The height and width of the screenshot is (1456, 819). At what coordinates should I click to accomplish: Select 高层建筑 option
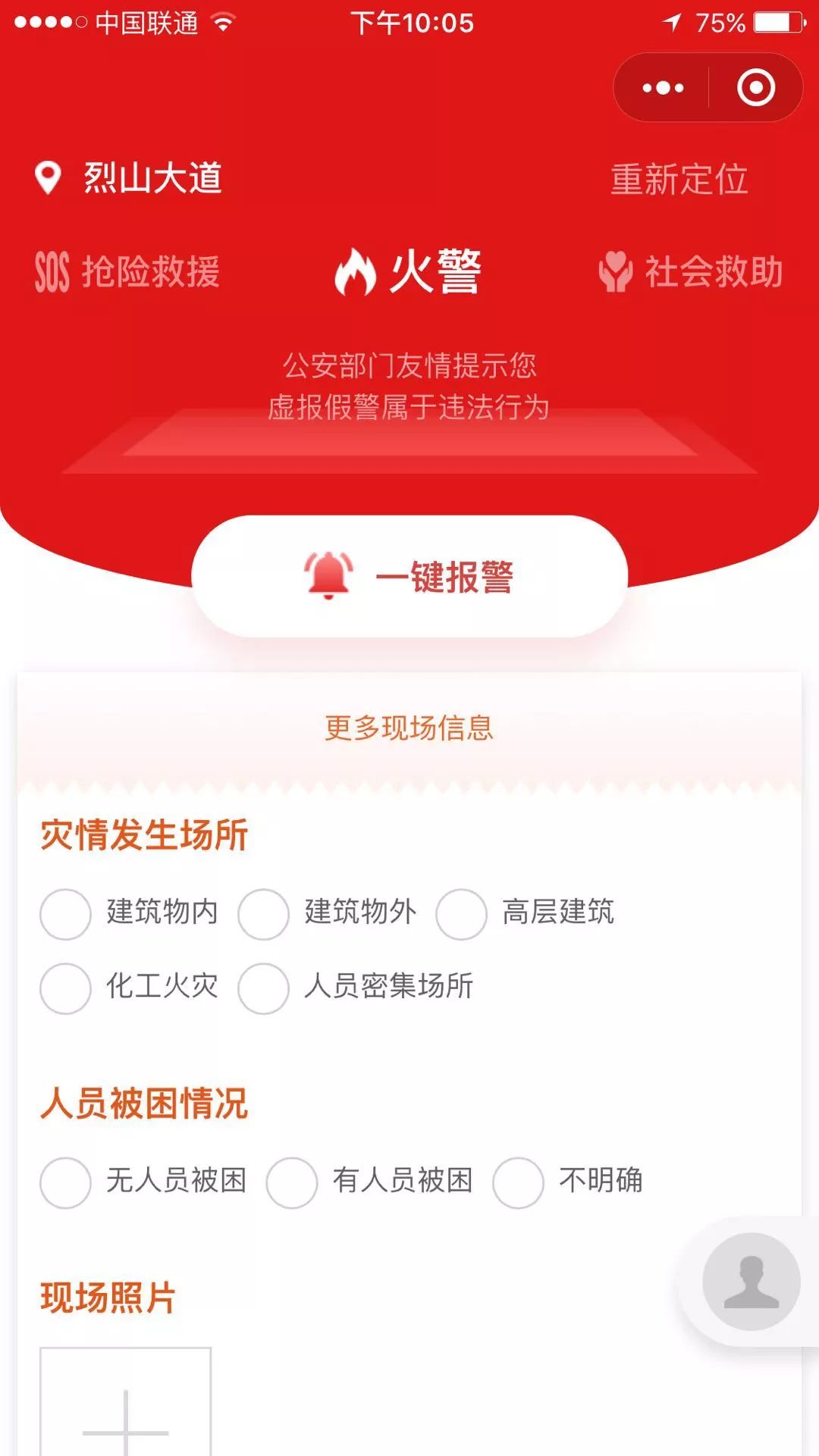461,914
